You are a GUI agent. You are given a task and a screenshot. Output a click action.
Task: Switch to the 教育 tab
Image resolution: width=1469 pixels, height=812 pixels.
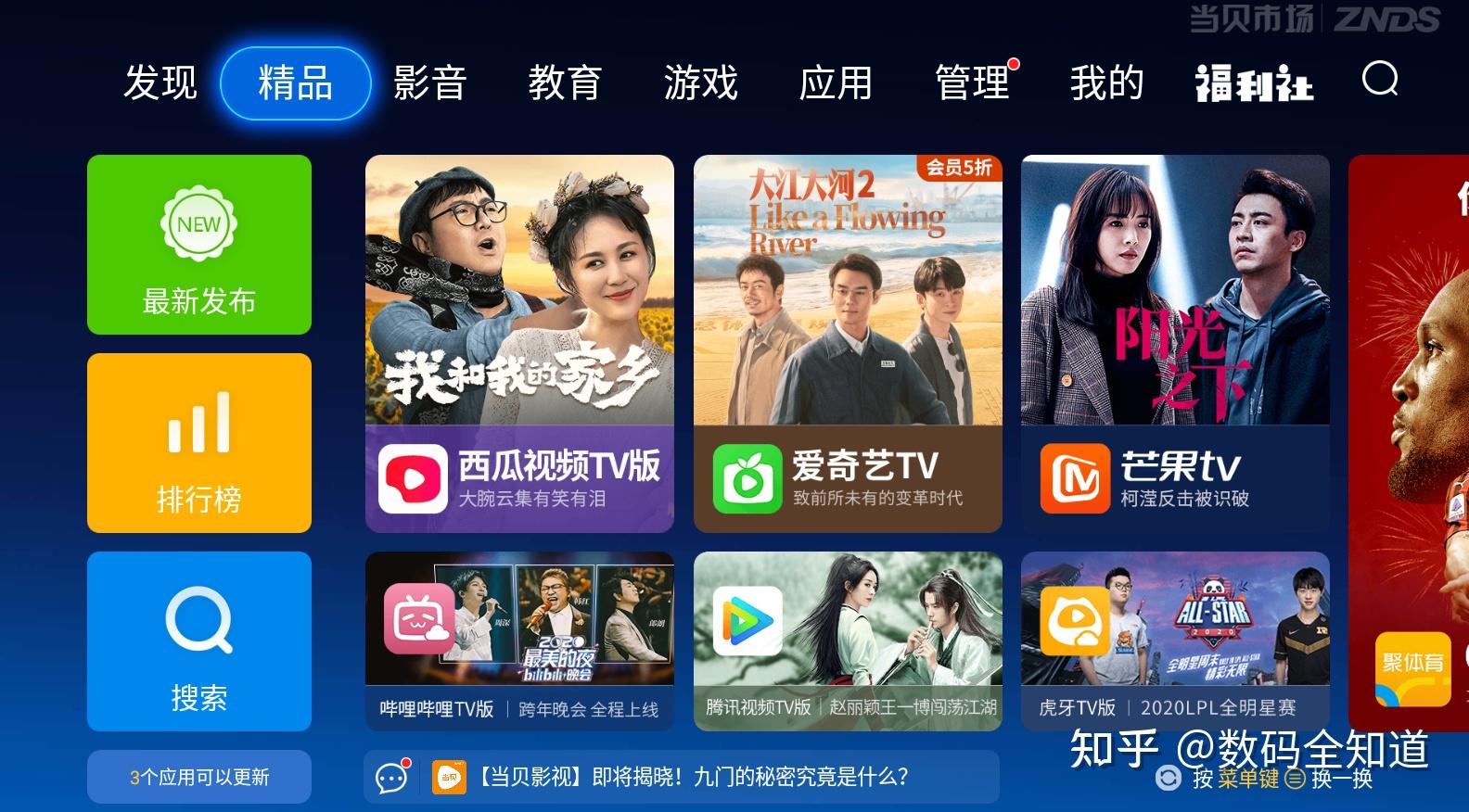point(565,82)
